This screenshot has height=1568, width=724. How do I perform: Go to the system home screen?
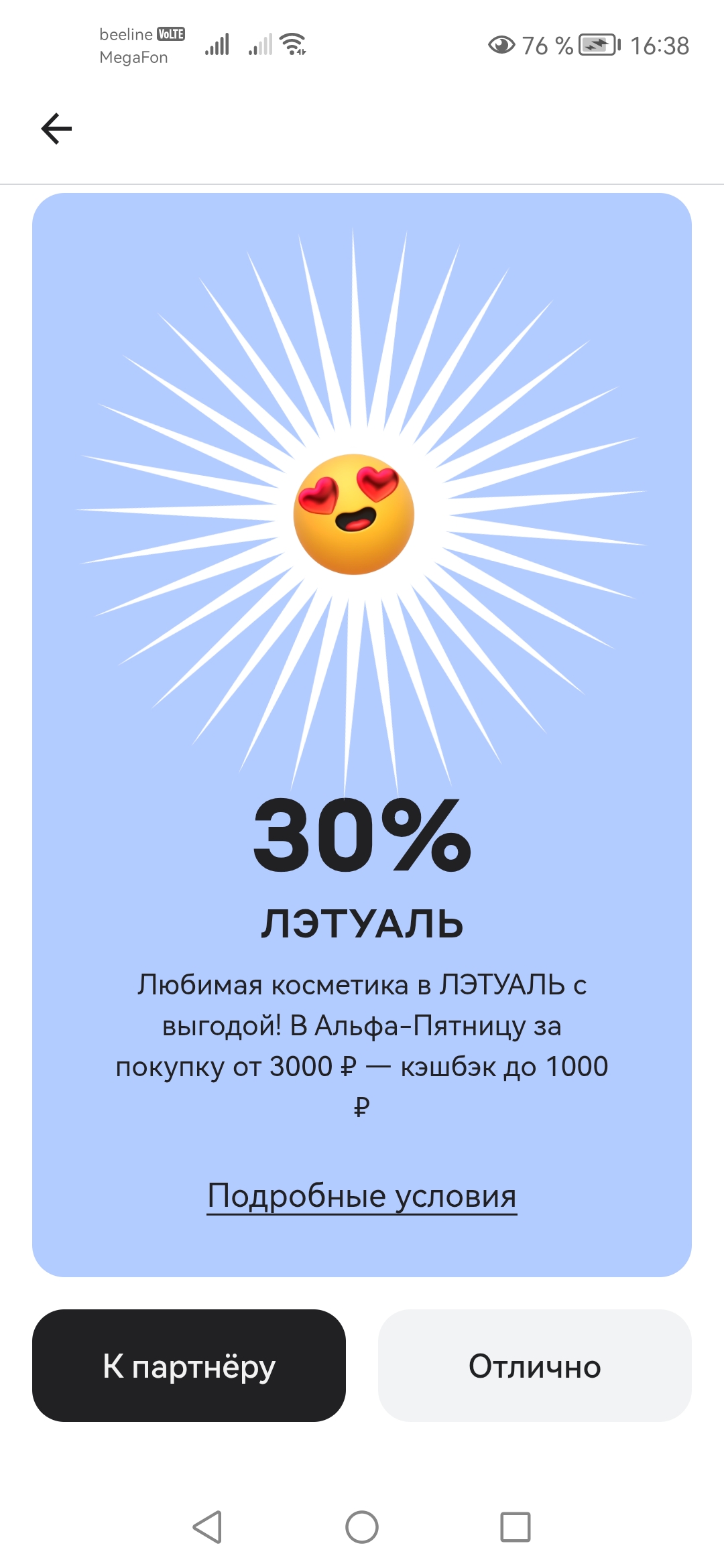coord(362,1527)
